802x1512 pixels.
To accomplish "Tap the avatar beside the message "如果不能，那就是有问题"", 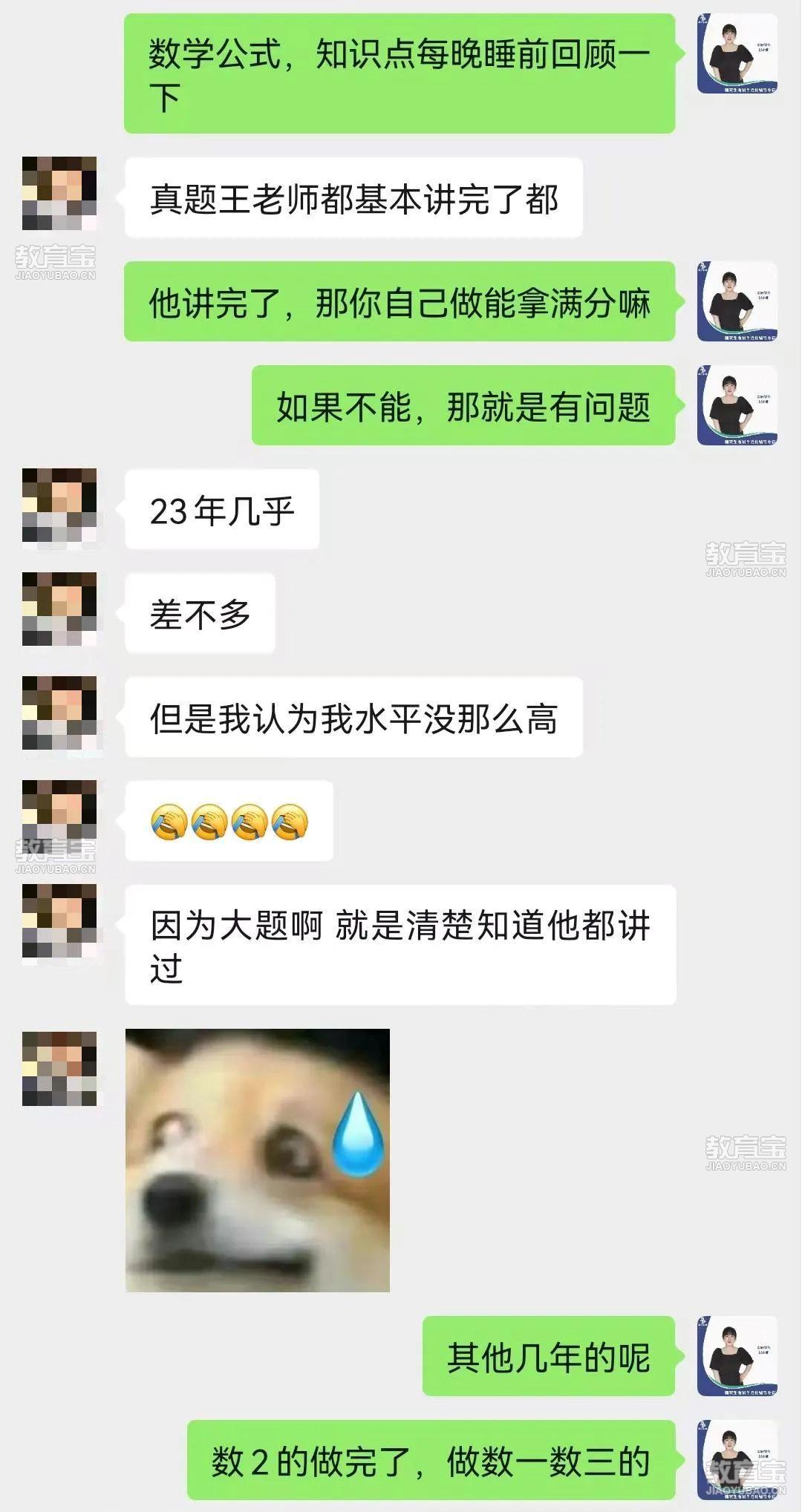I will [737, 405].
